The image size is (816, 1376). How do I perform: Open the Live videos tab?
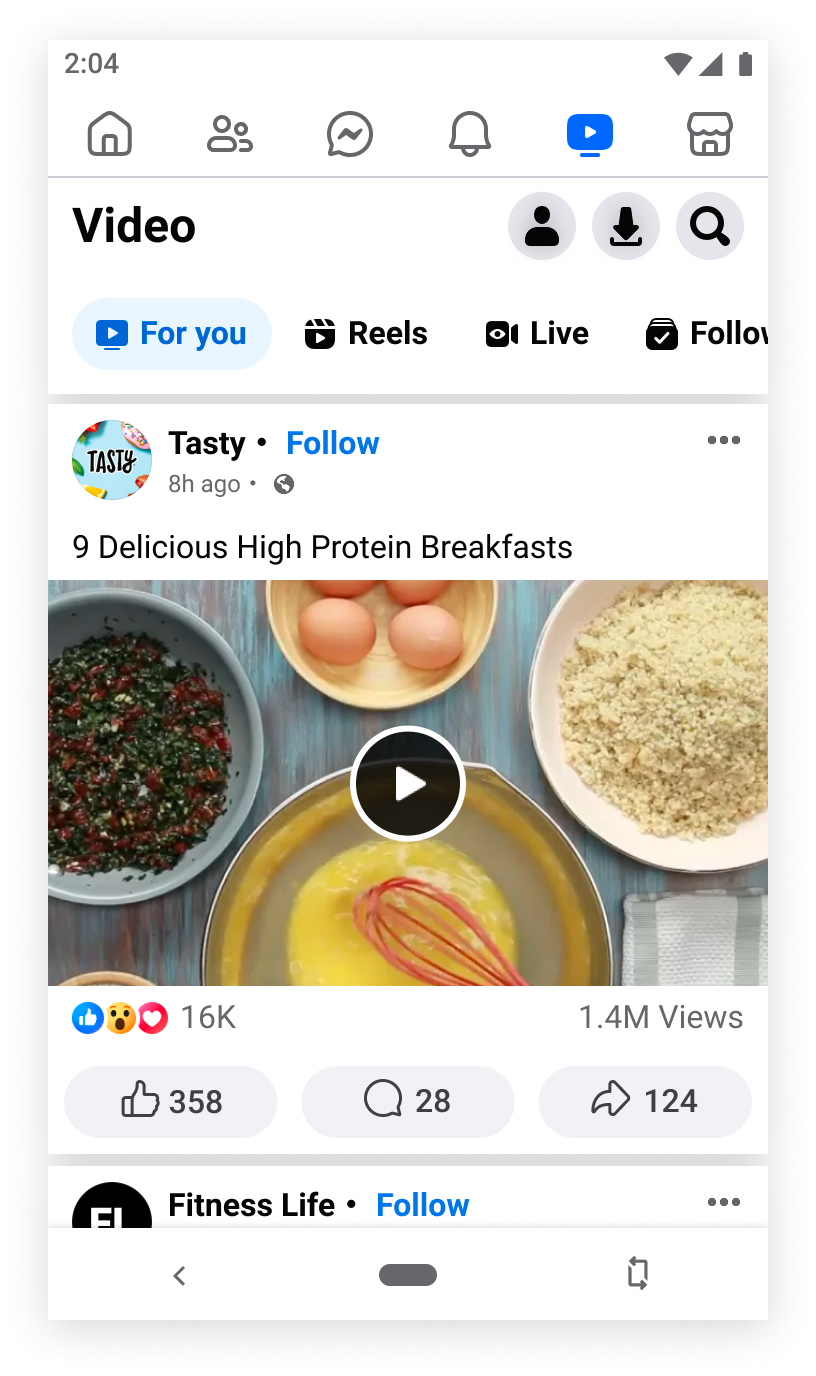[537, 334]
